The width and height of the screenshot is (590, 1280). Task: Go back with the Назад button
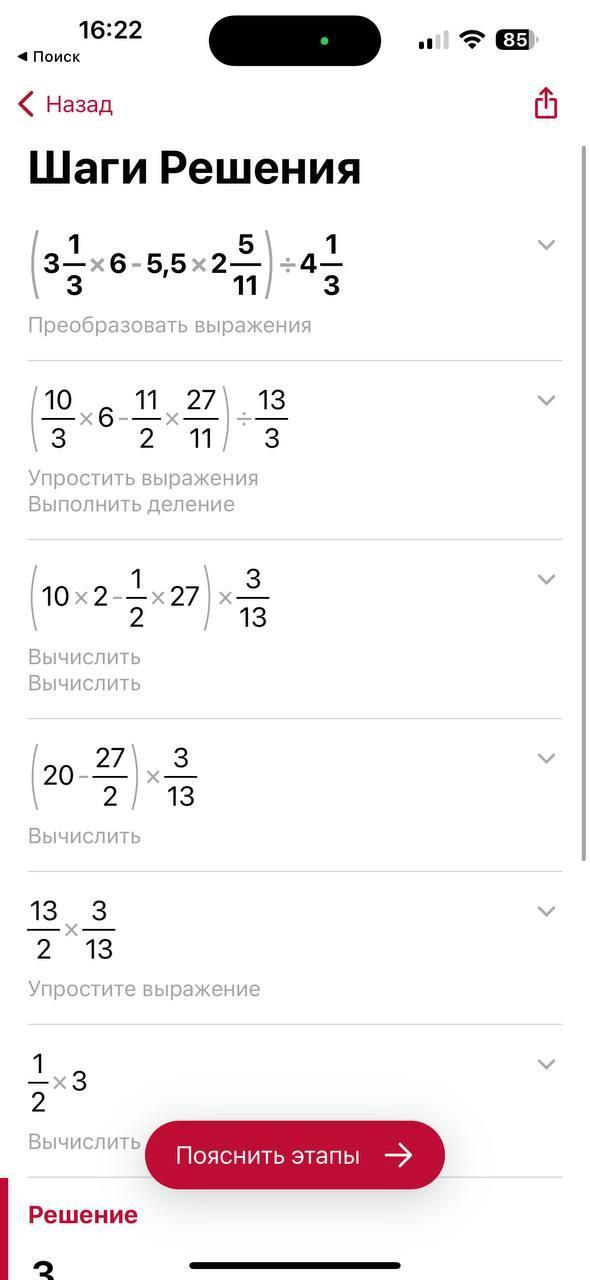click(x=65, y=104)
